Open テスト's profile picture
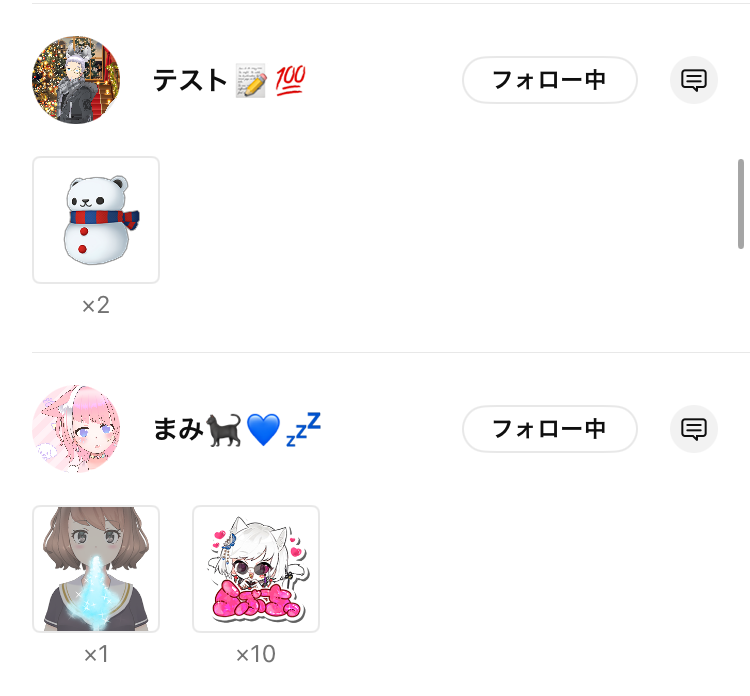The height and width of the screenshot is (696, 750). (76, 80)
